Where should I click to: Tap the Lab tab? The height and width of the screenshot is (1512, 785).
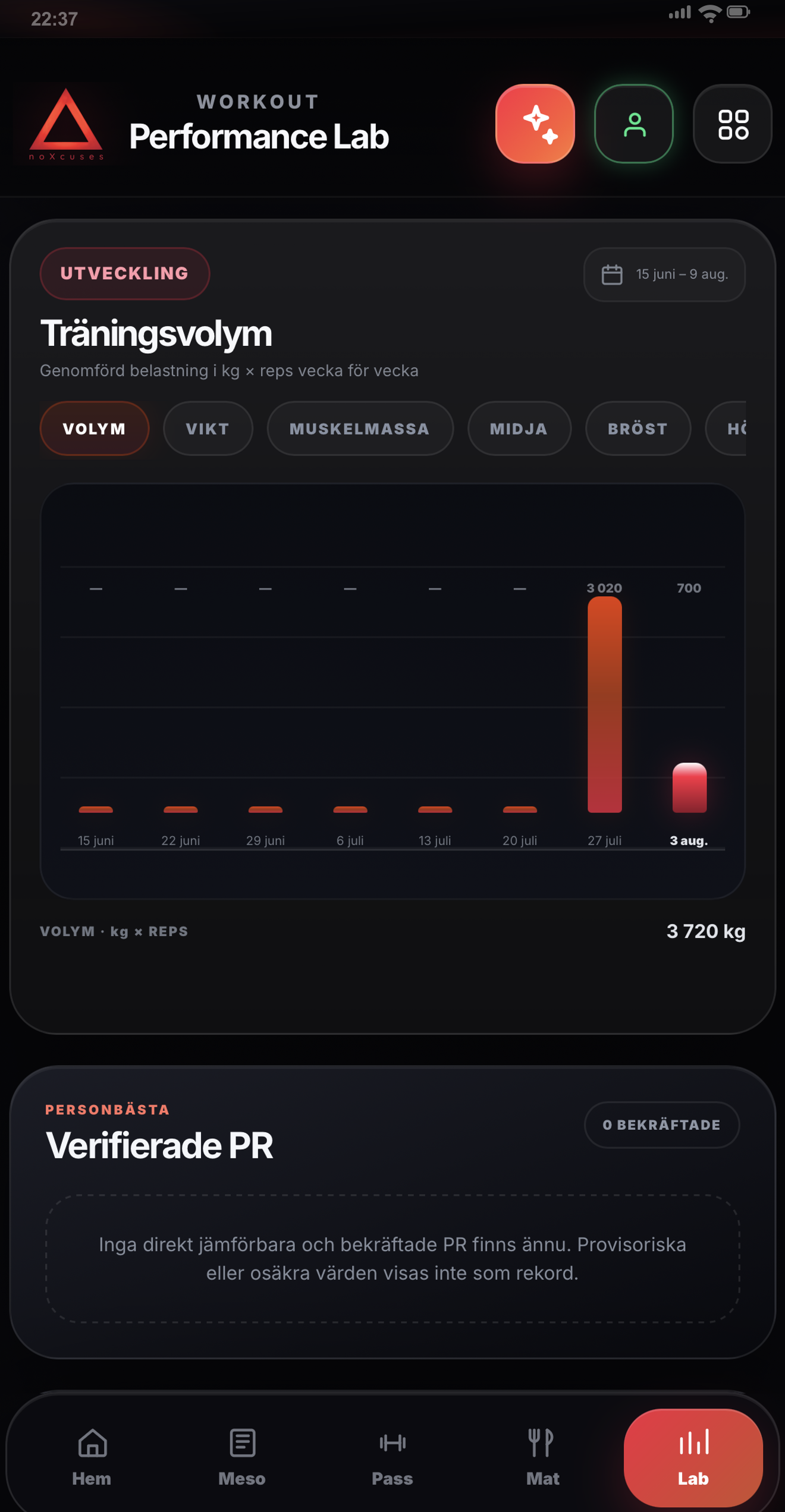coord(693,1457)
